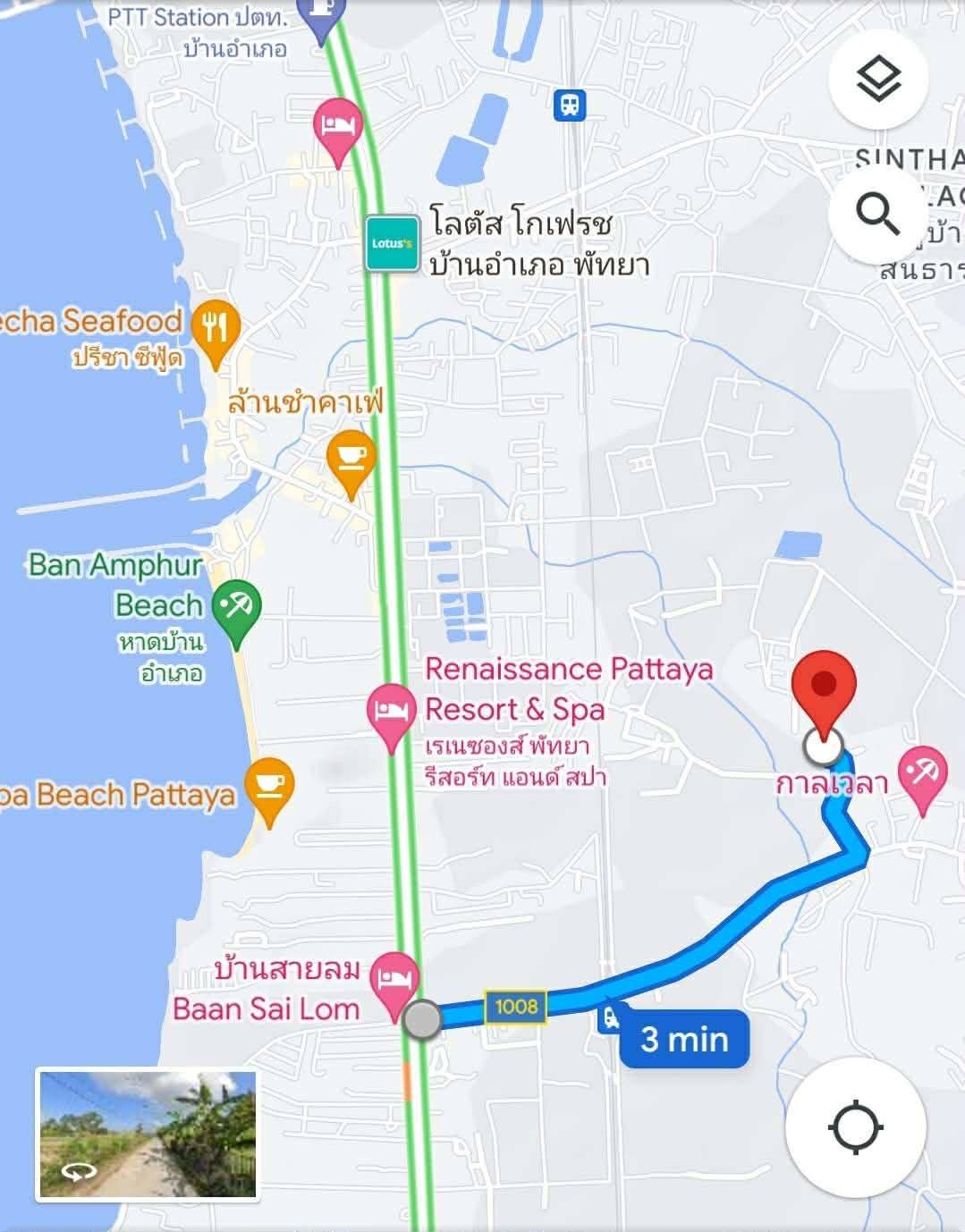Select the Renaissance Pattaya Resort & Spa marker

391,713
